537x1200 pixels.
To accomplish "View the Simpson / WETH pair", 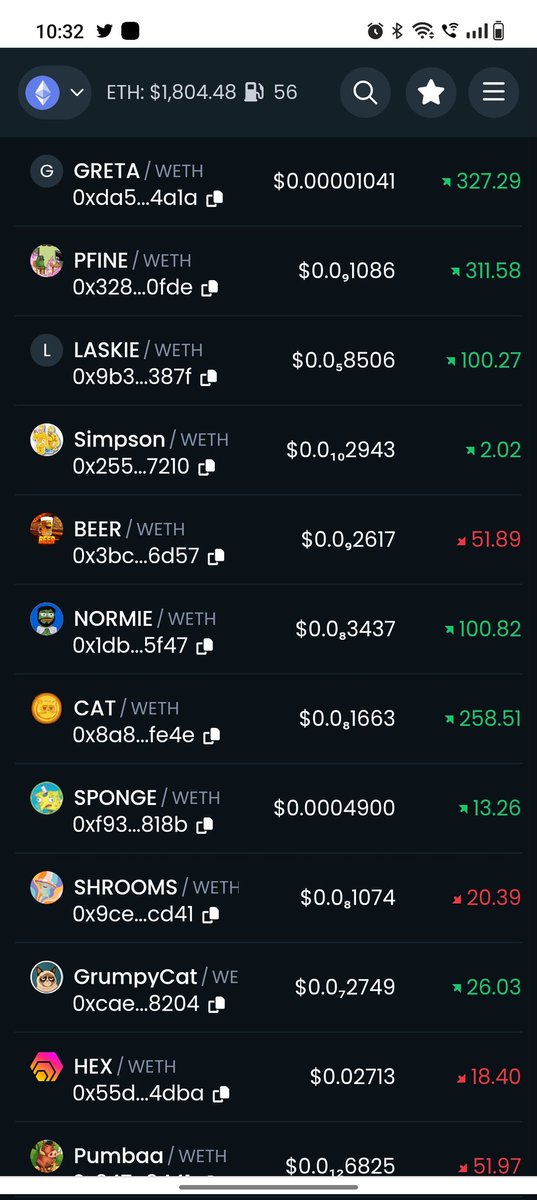I will pos(268,450).
